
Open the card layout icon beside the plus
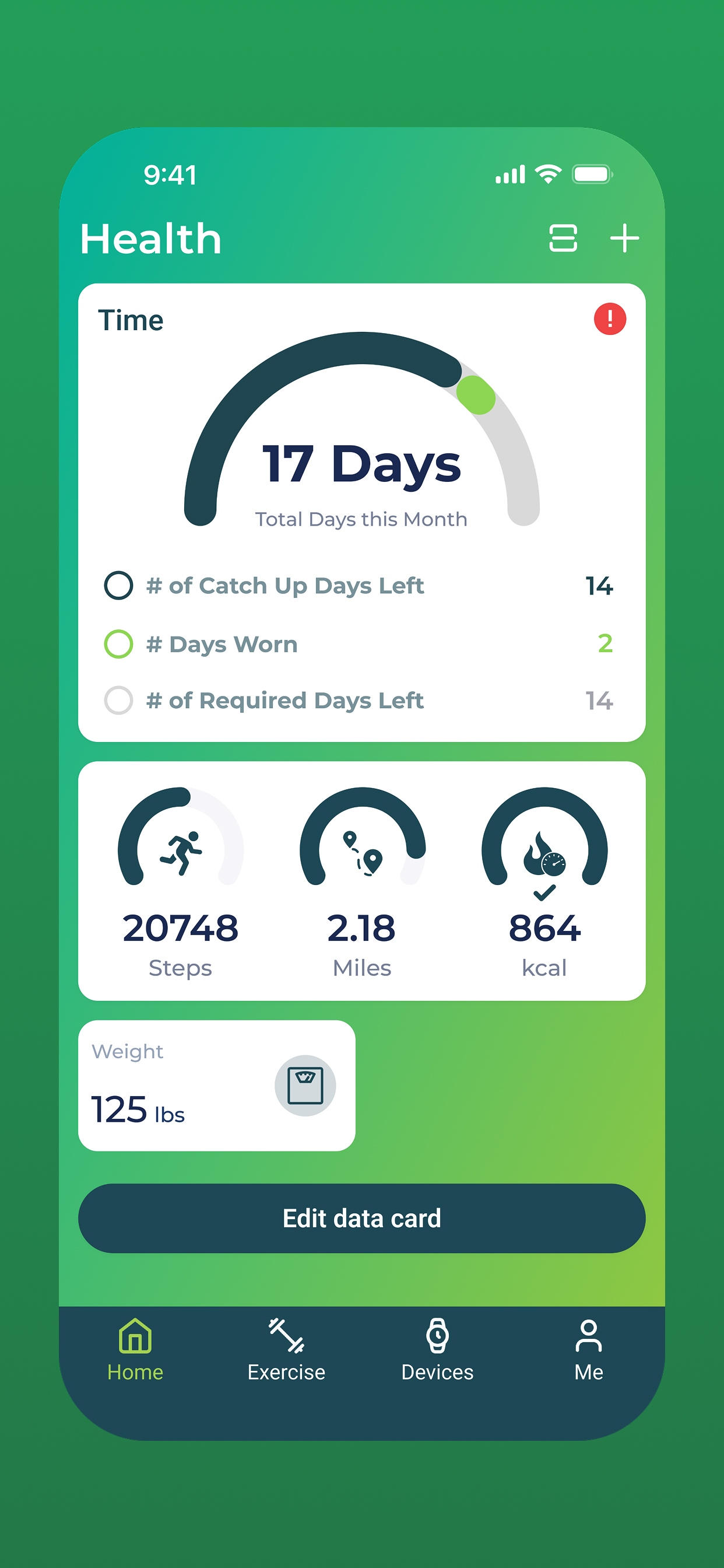[x=563, y=238]
